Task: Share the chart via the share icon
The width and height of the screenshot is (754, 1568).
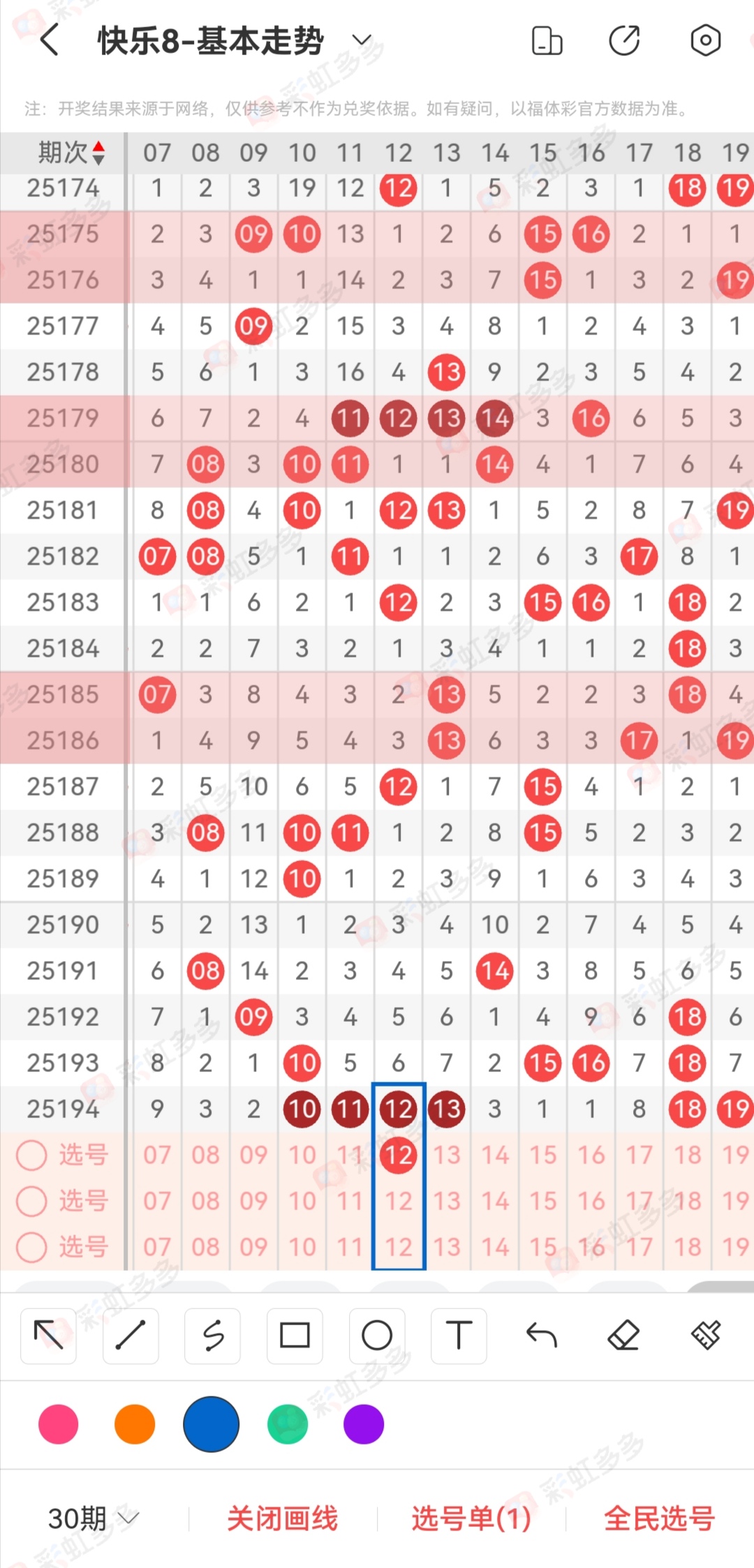Action: click(x=624, y=40)
